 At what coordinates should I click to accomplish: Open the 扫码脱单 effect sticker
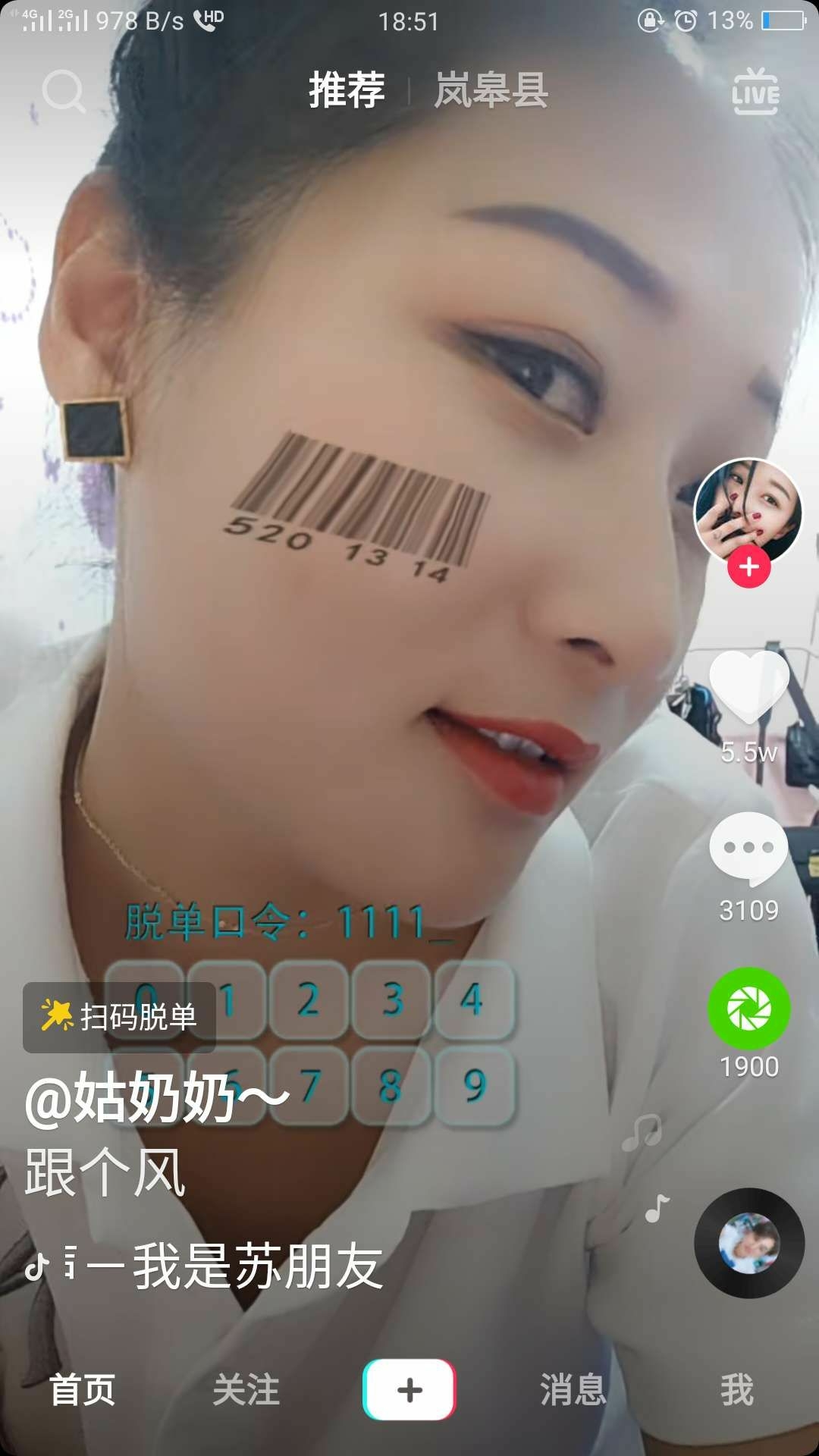[119, 1017]
